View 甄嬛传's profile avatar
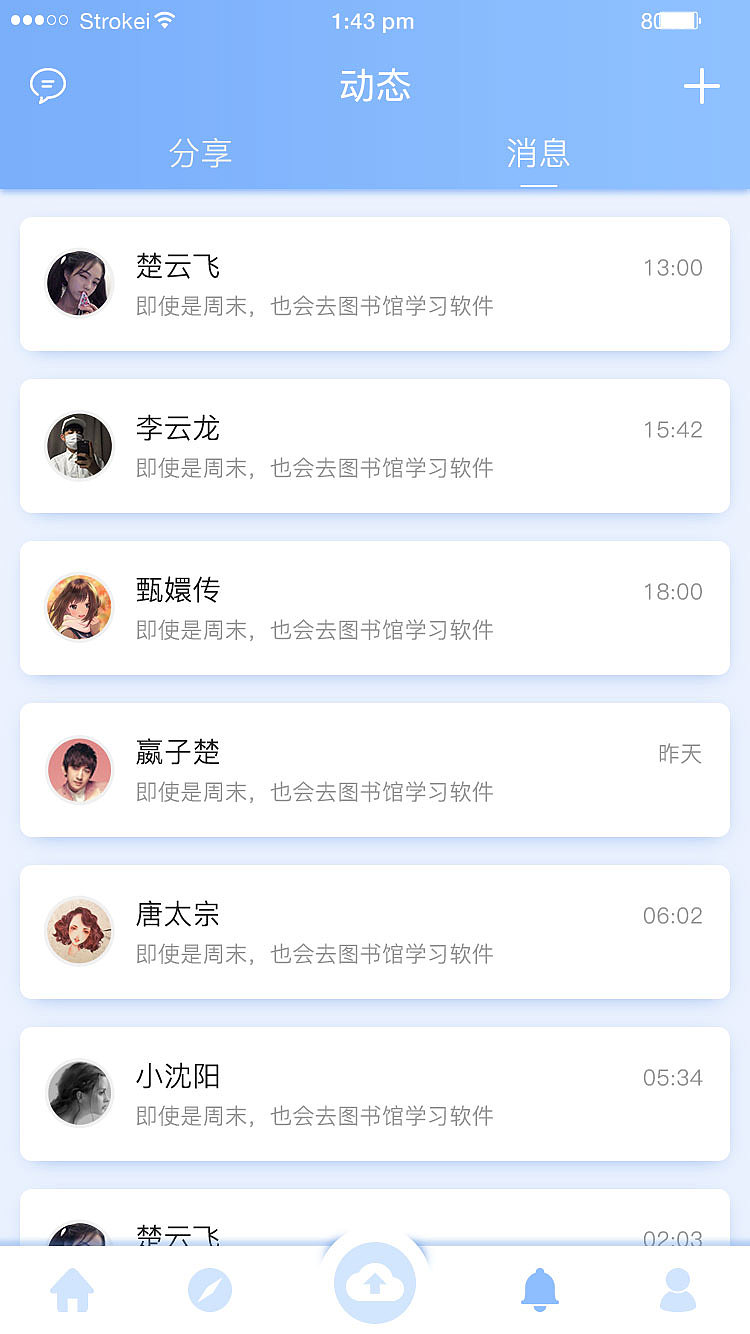The image size is (750, 1334). tap(79, 607)
